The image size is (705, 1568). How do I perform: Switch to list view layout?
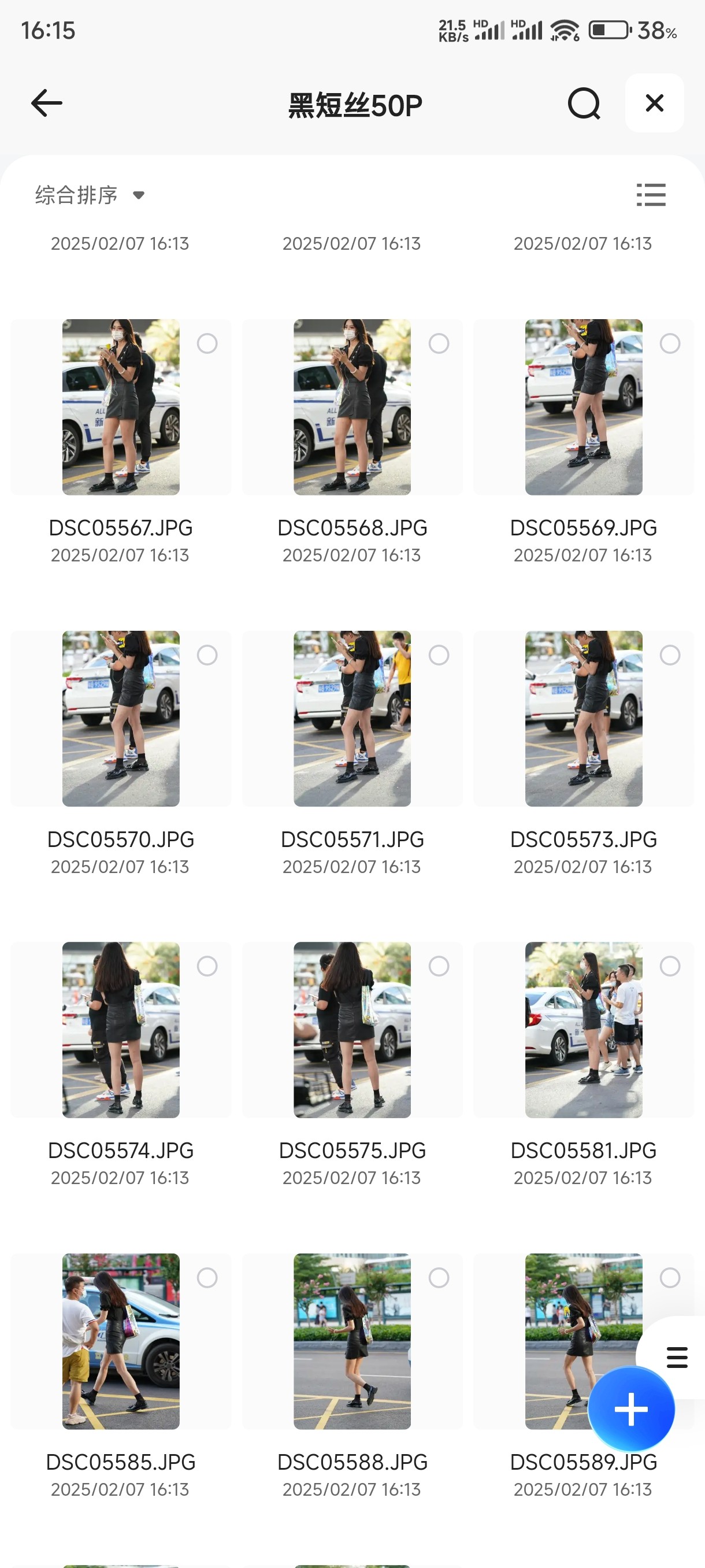(x=650, y=195)
